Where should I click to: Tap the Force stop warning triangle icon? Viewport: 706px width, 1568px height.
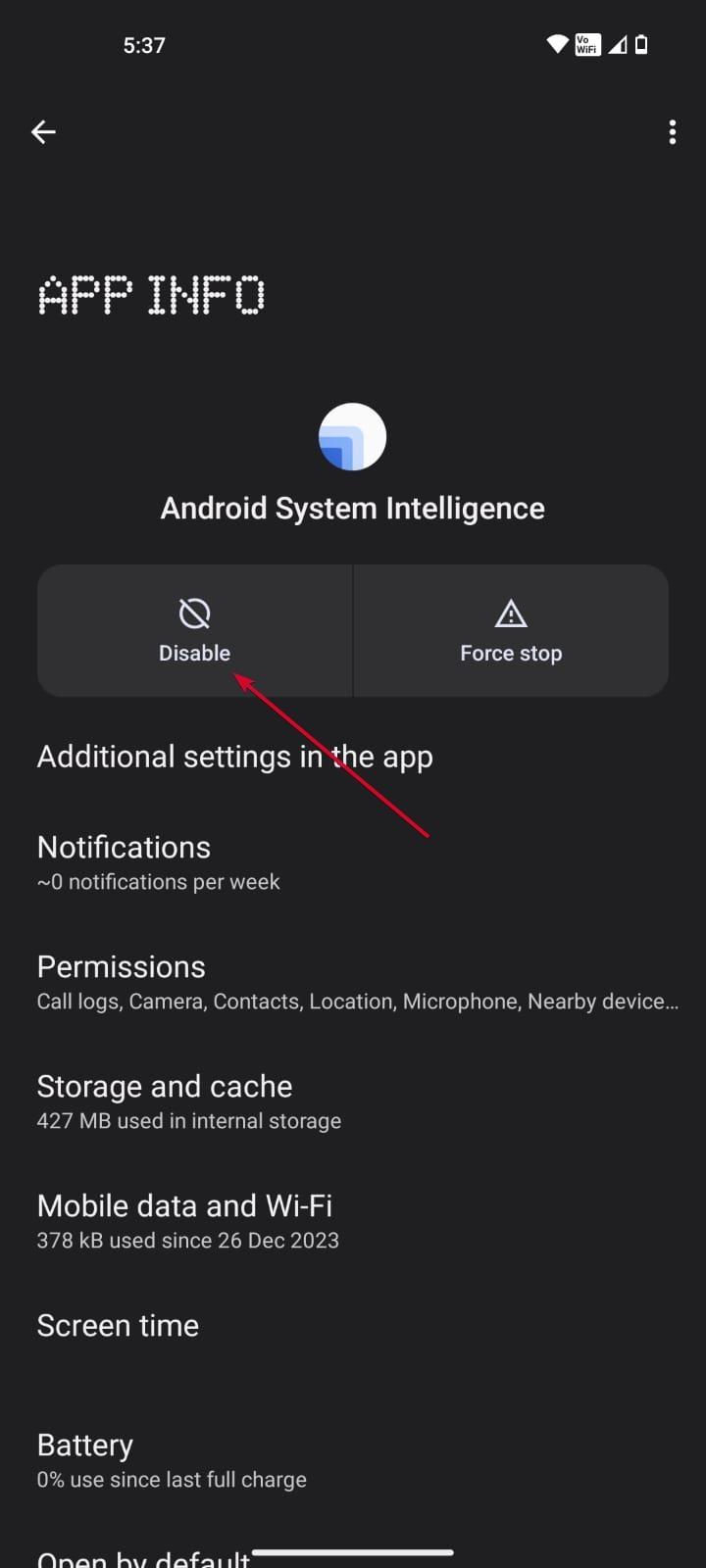click(x=511, y=613)
